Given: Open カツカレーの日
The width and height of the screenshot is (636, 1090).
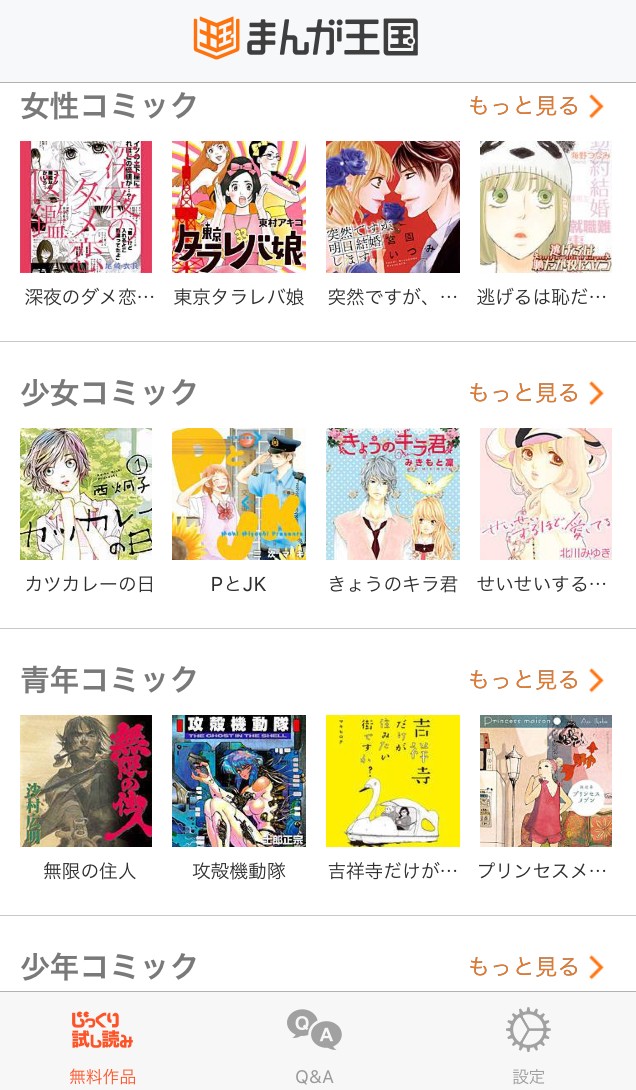Looking at the screenshot, I should (x=87, y=494).
